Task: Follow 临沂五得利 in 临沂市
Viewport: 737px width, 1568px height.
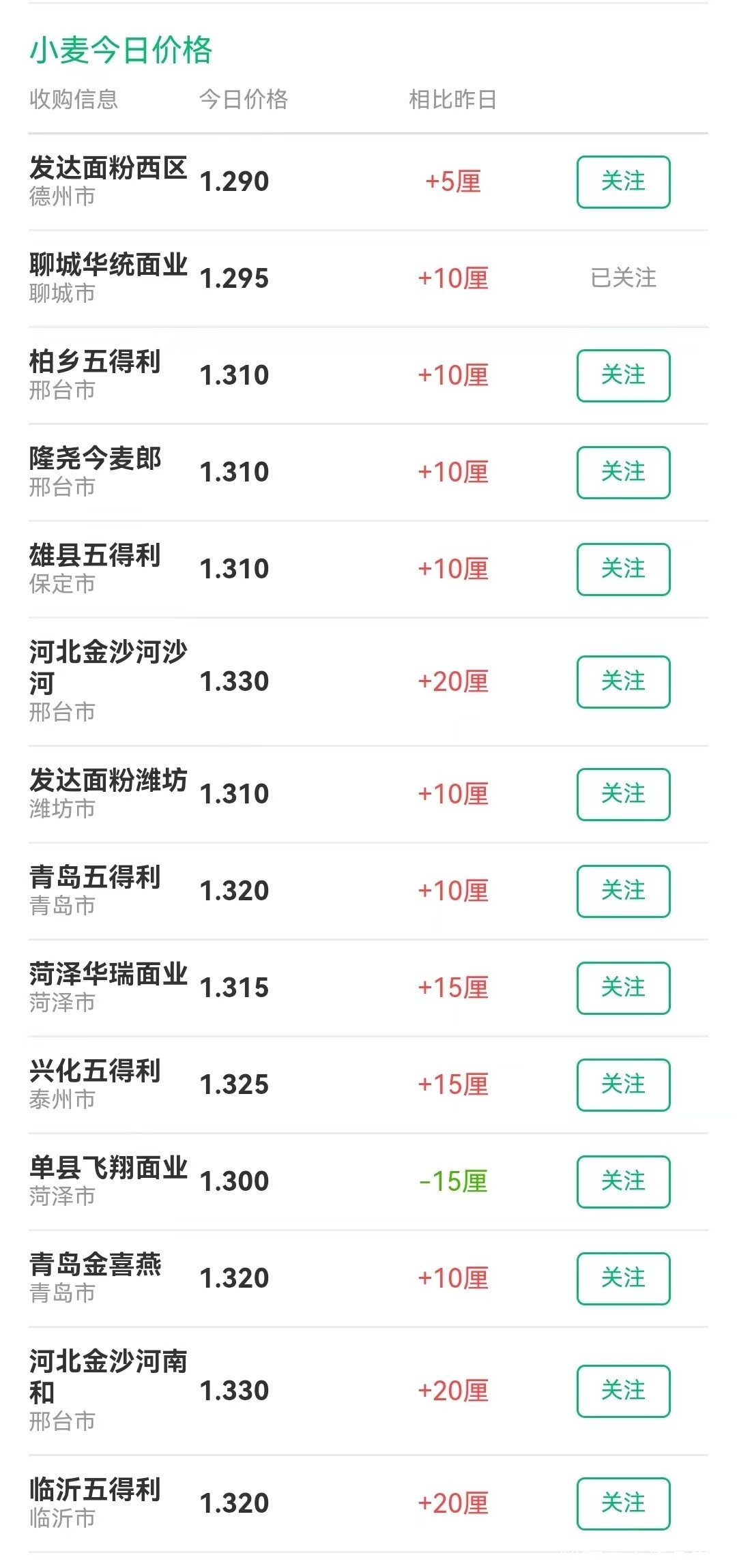Action: point(623,1503)
